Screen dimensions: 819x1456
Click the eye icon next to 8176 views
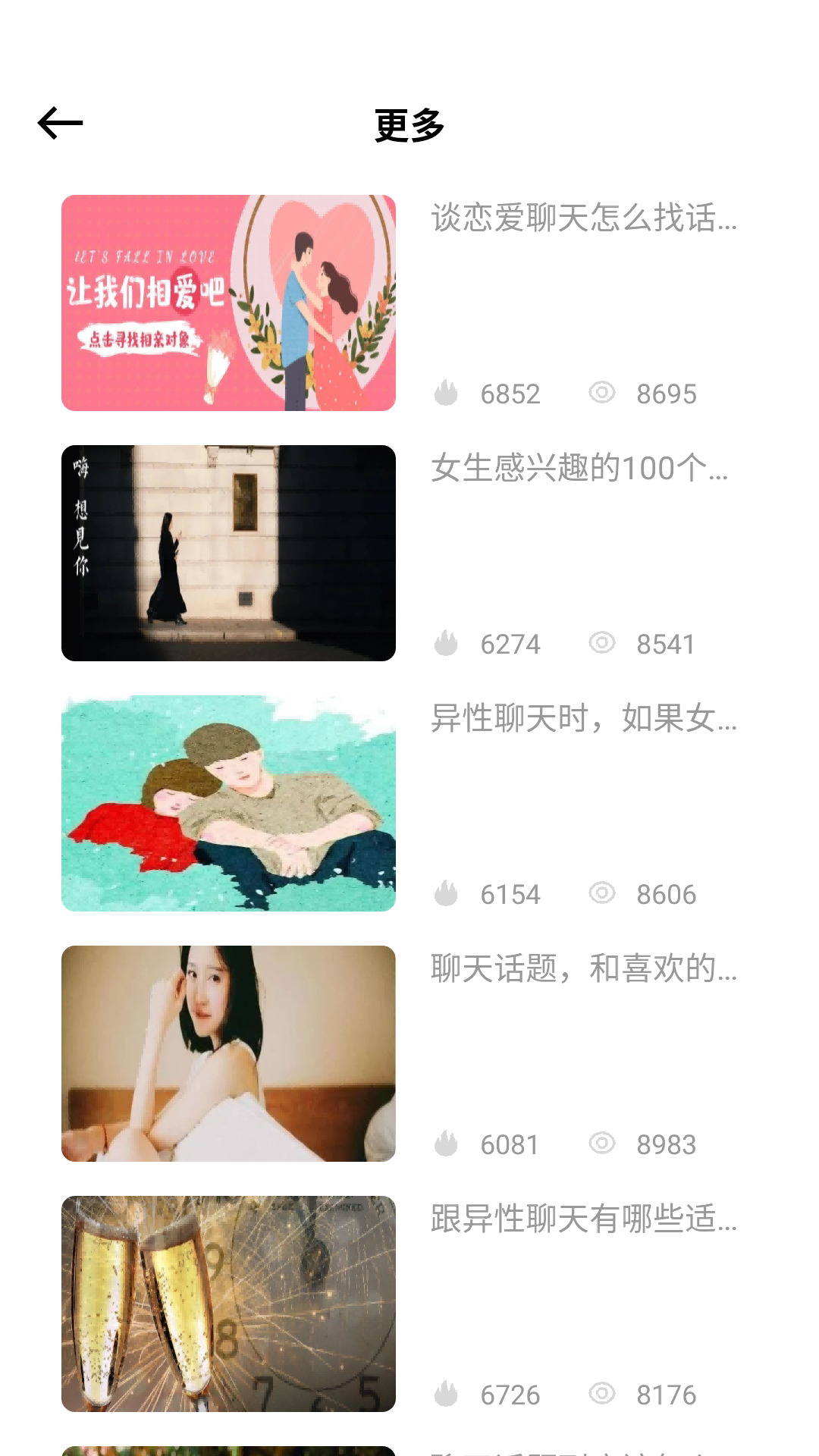[x=603, y=1394]
